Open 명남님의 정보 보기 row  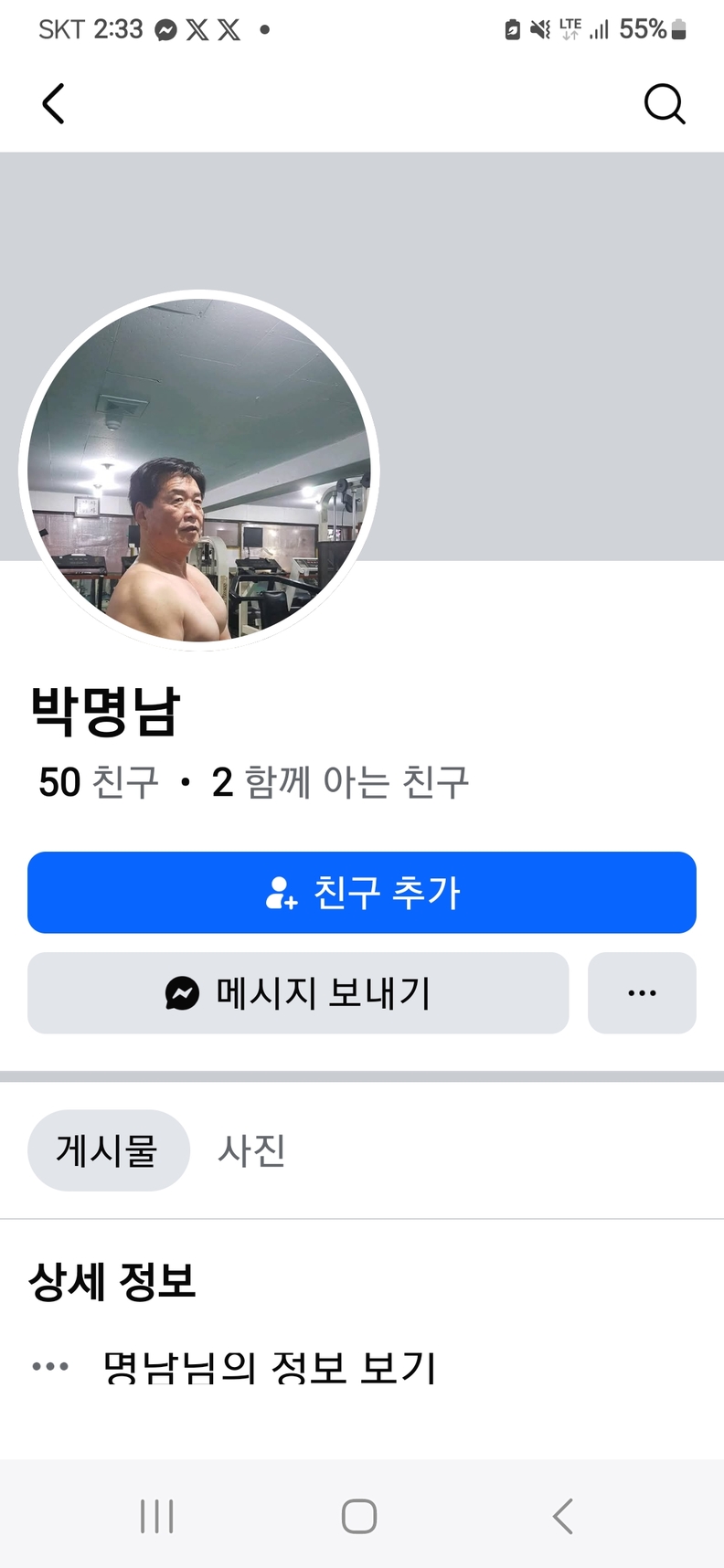pyautogui.click(x=269, y=1367)
